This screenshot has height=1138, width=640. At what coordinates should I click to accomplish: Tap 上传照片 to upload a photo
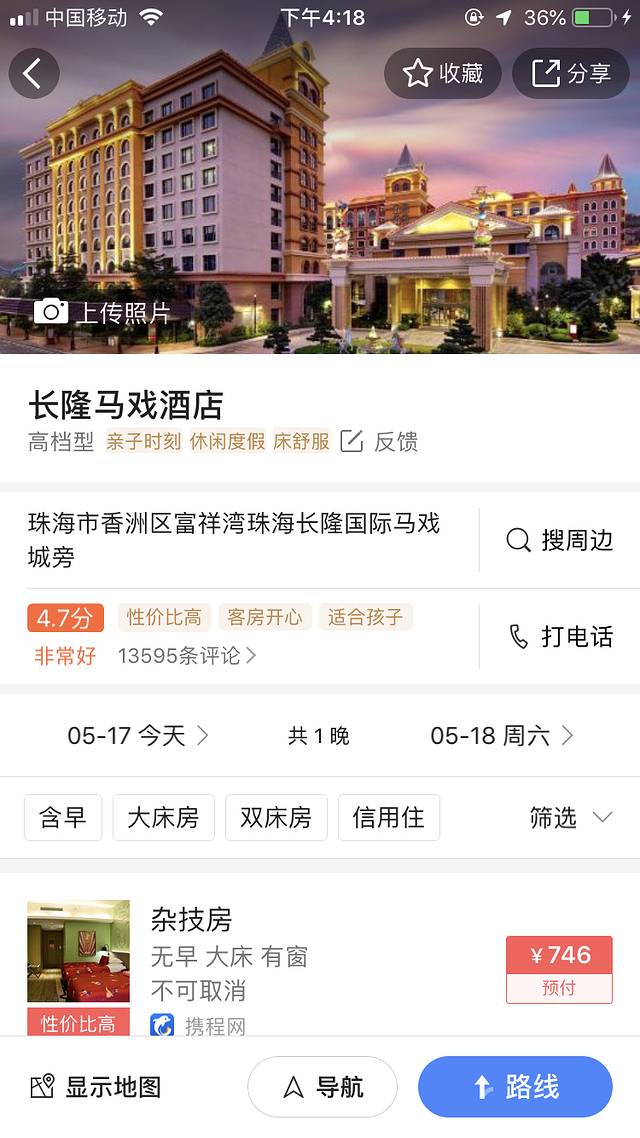point(103,312)
